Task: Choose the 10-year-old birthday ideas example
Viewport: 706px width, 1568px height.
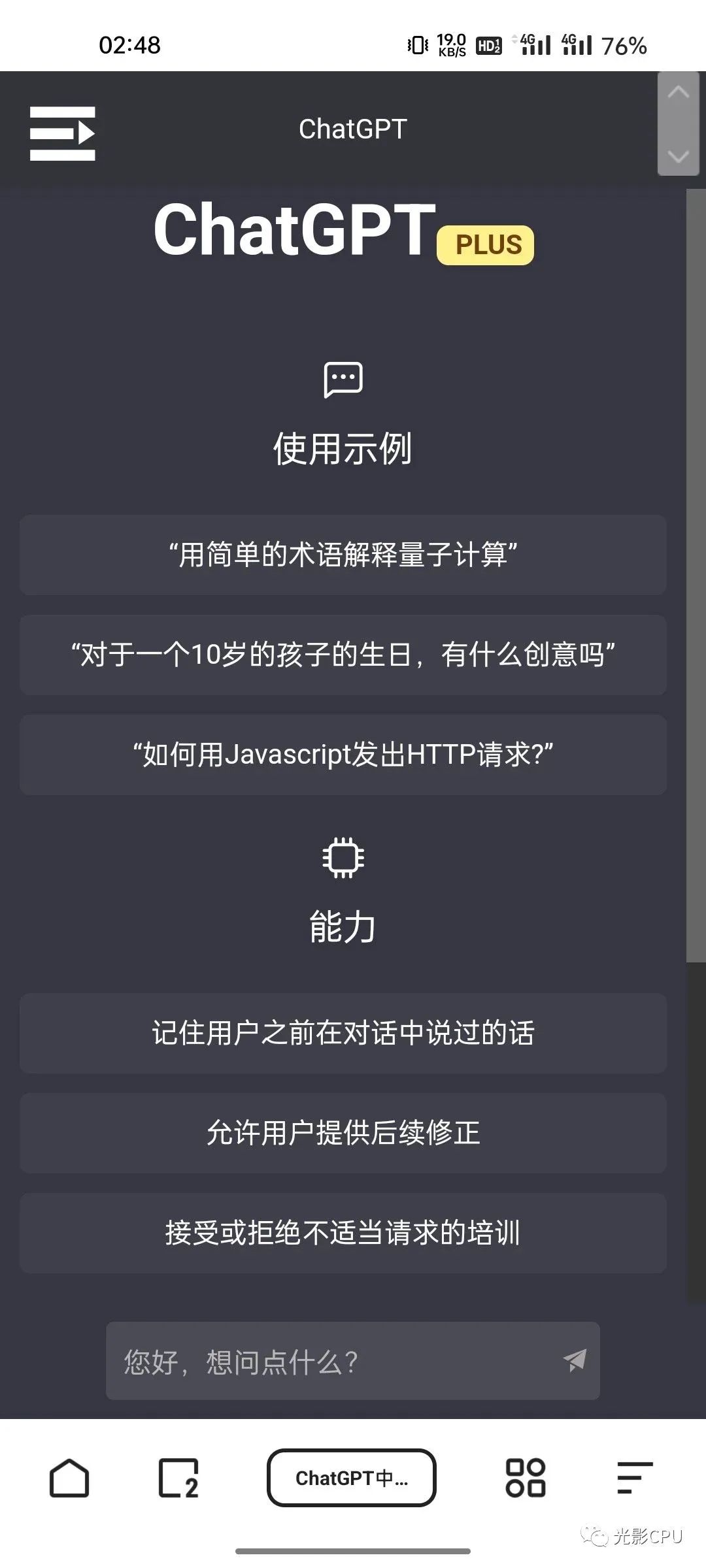Action: click(x=343, y=655)
